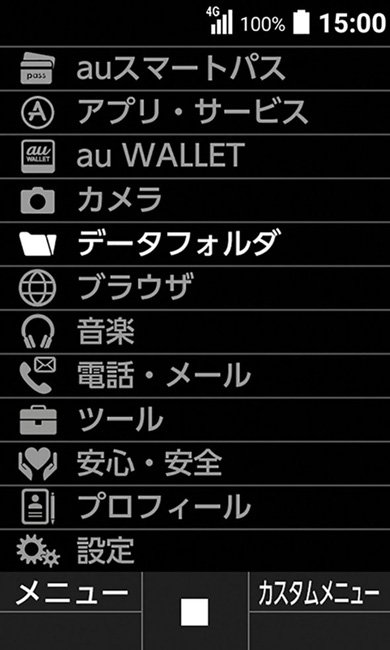Open auスマートパス
The width and height of the screenshot is (390, 650).
pyautogui.click(x=195, y=68)
